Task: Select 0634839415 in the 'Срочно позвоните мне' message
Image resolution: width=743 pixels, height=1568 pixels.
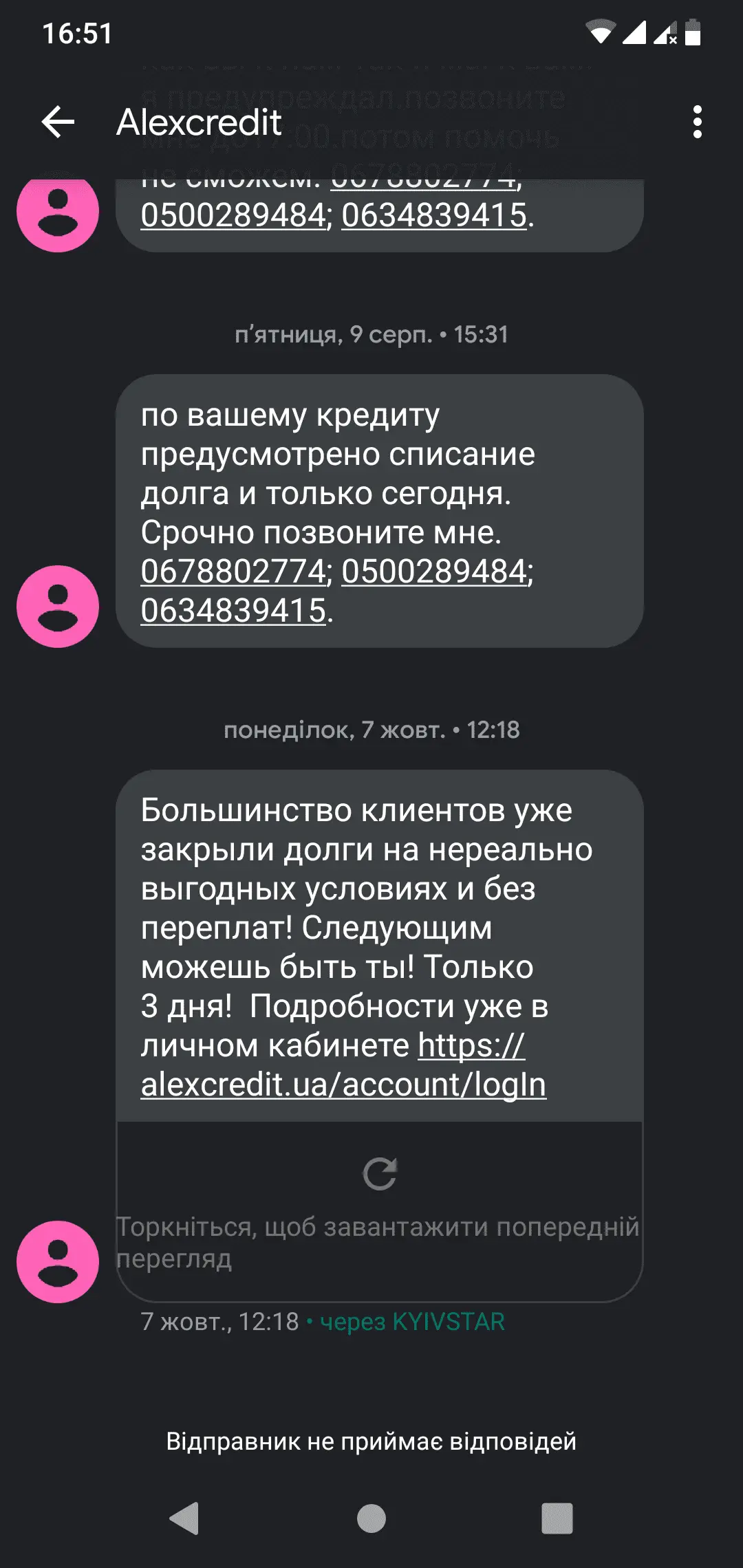Action: (233, 611)
